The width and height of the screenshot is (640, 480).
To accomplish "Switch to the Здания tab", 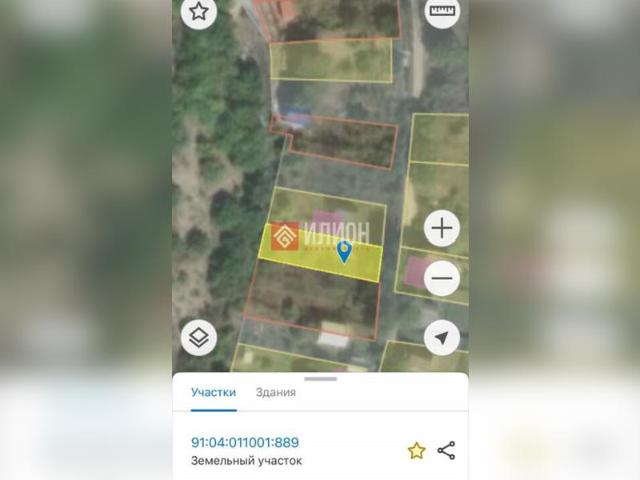I will pyautogui.click(x=275, y=392).
